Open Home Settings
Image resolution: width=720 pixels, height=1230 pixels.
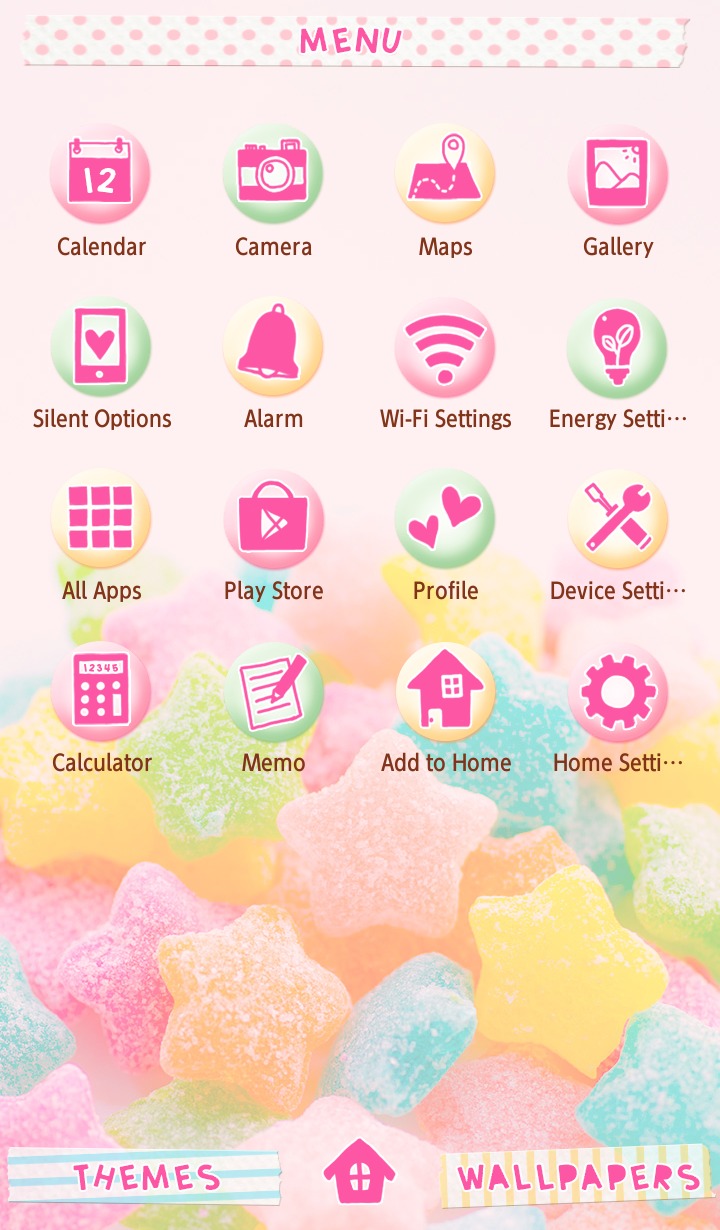(617, 691)
